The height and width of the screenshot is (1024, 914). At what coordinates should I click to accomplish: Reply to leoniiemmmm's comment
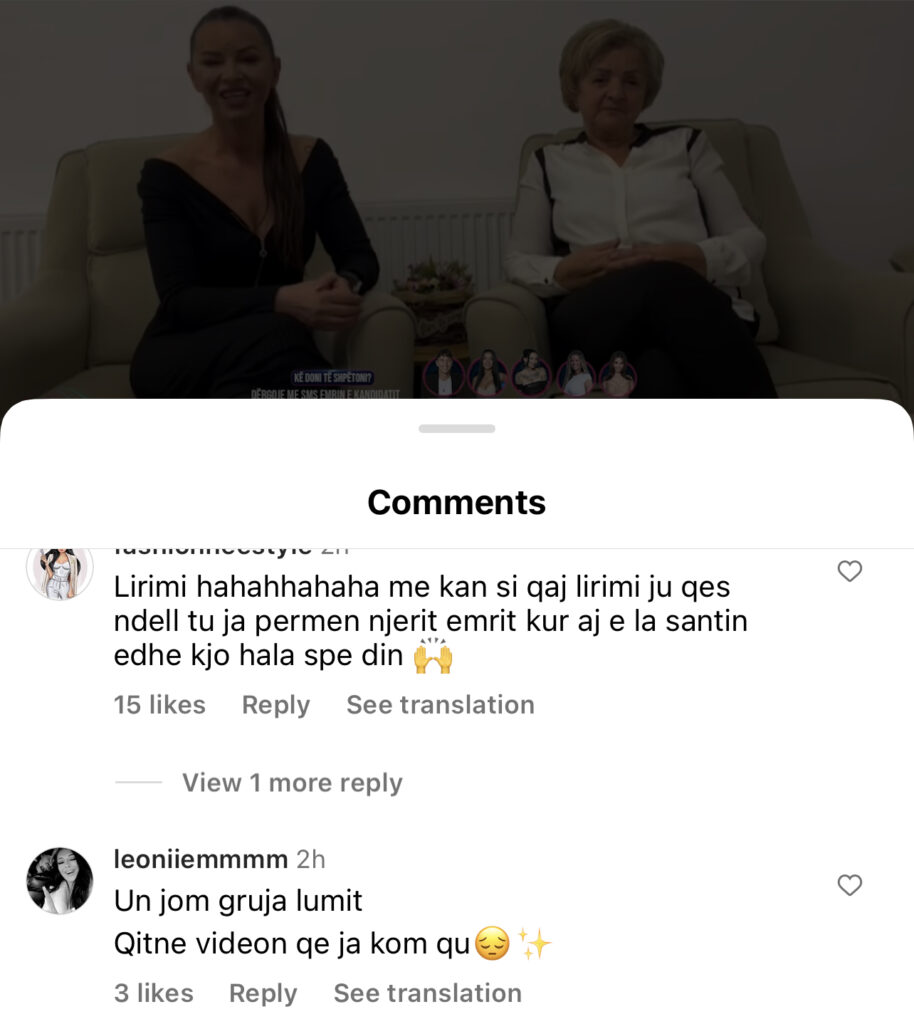263,993
